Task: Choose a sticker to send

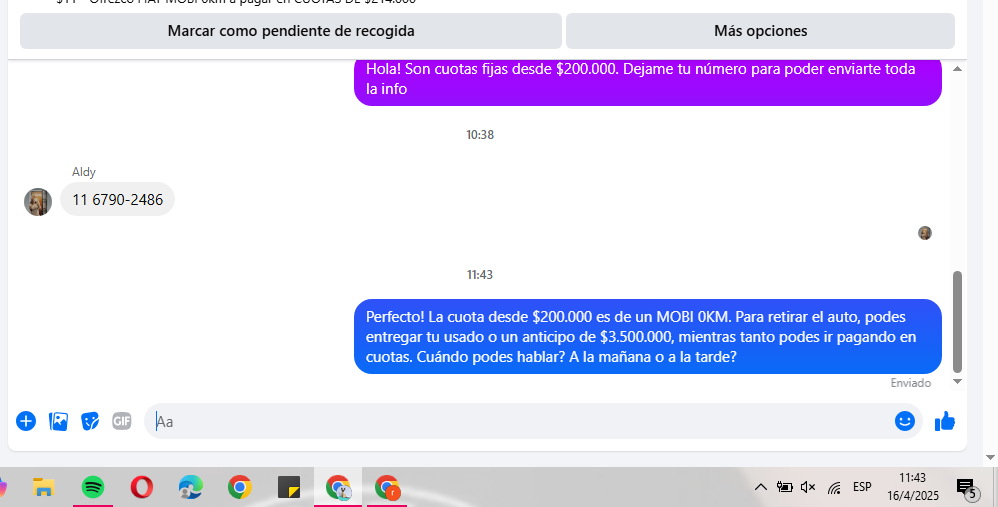Action: (x=90, y=421)
